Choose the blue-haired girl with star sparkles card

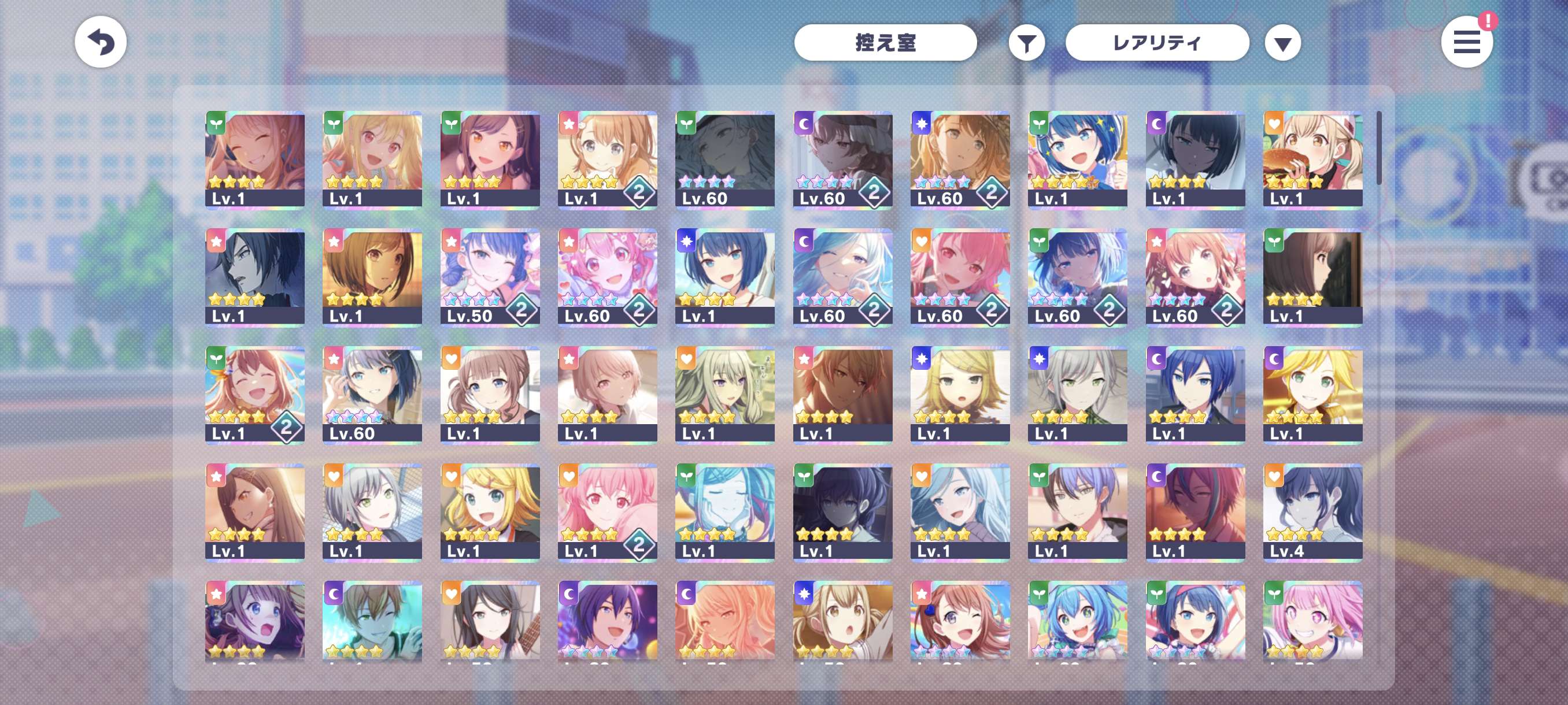pyautogui.click(x=1077, y=159)
